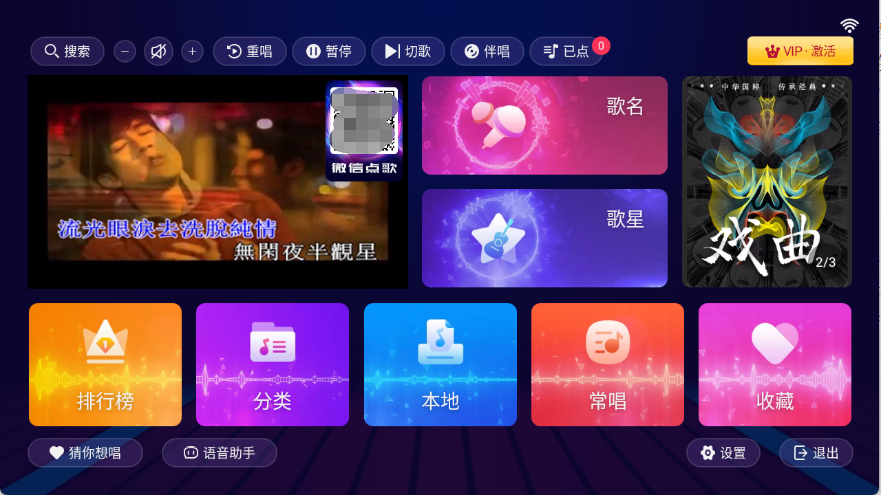Open the 常唱 frequently sung tile
Viewport: 881px width, 495px height.
tap(607, 365)
